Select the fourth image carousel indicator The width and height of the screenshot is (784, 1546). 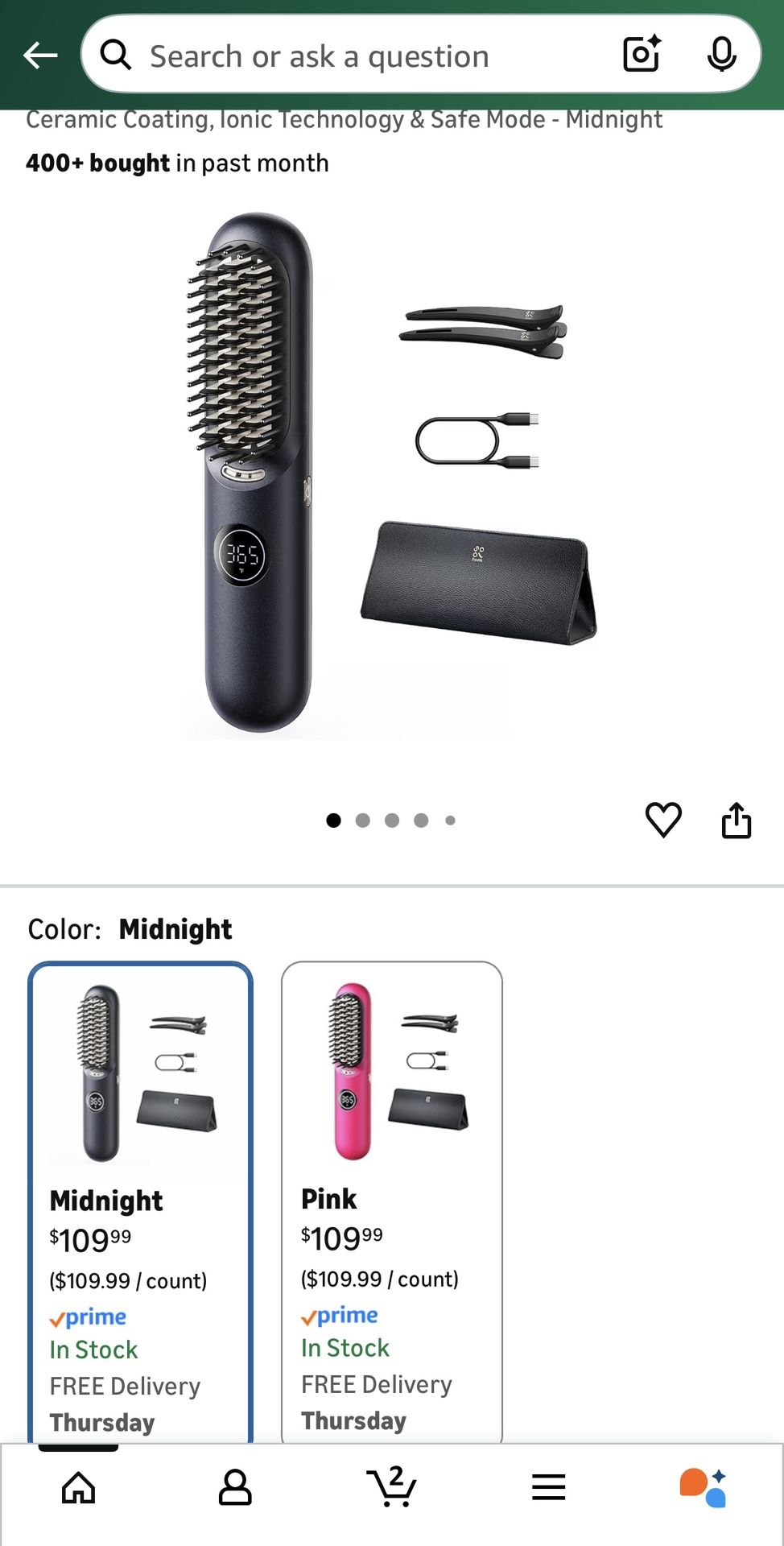click(420, 819)
